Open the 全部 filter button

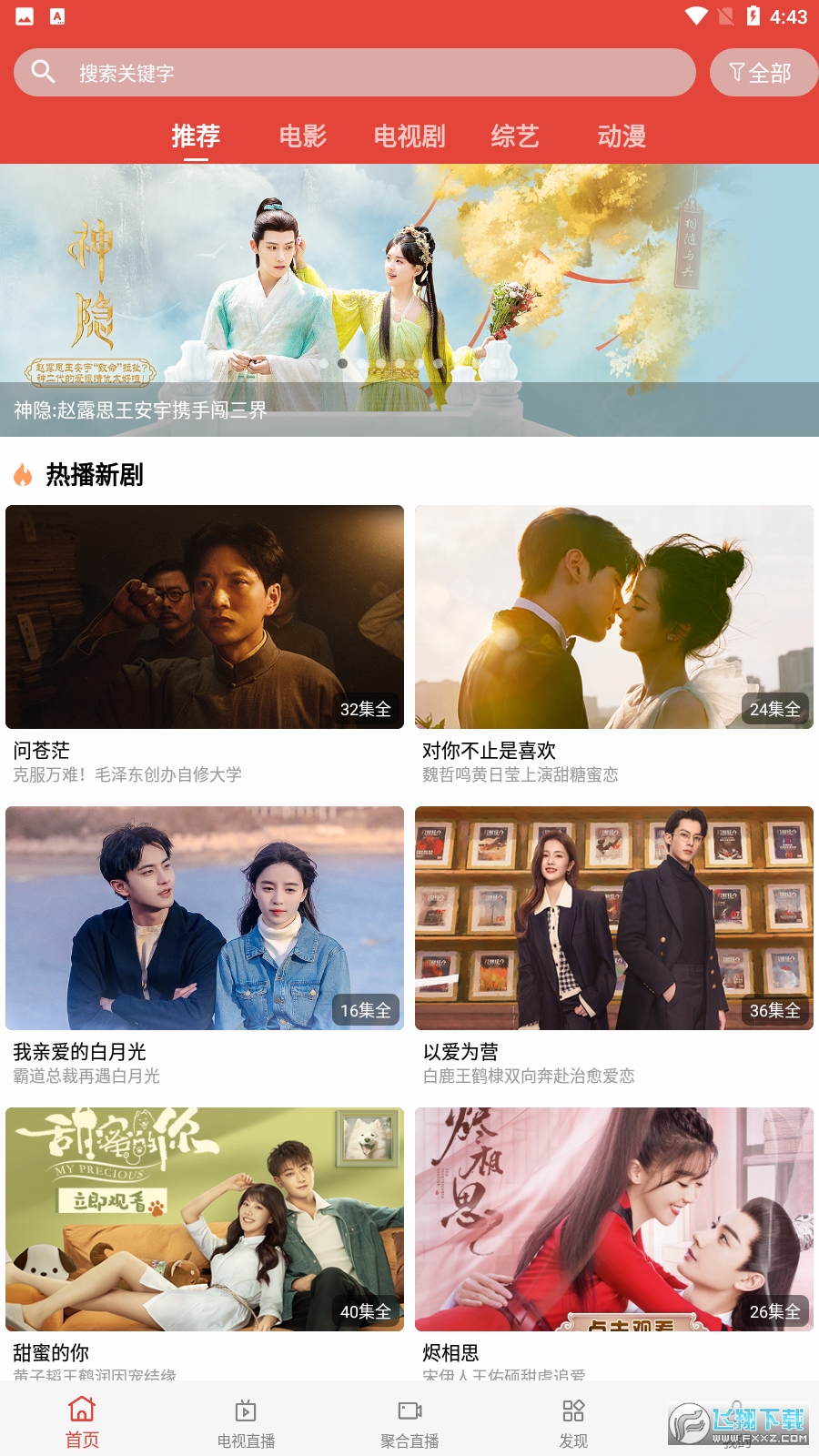coord(762,73)
